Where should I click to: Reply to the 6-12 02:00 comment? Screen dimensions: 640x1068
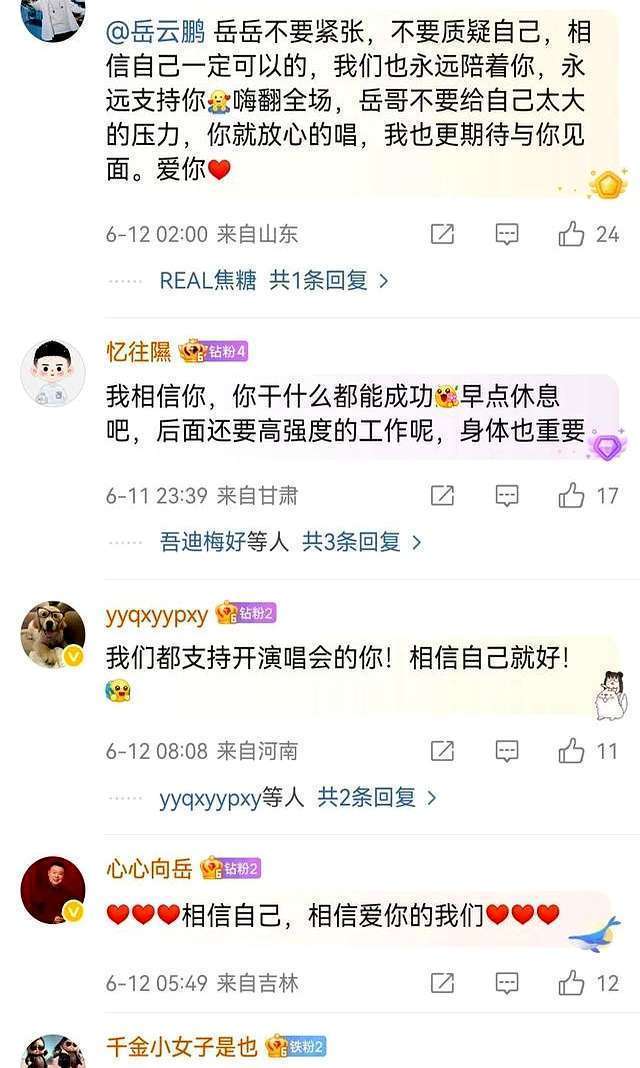[x=508, y=235]
